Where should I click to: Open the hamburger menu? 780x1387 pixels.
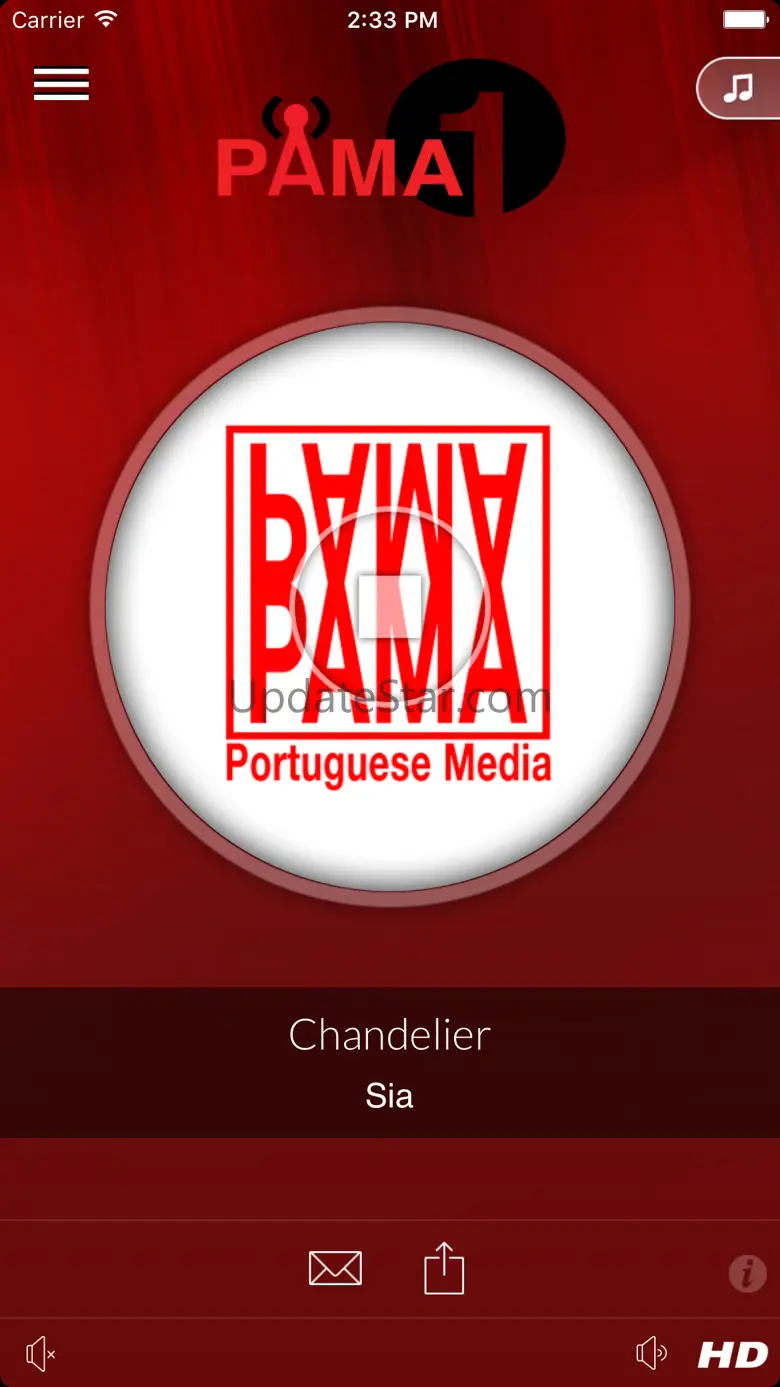click(x=61, y=84)
